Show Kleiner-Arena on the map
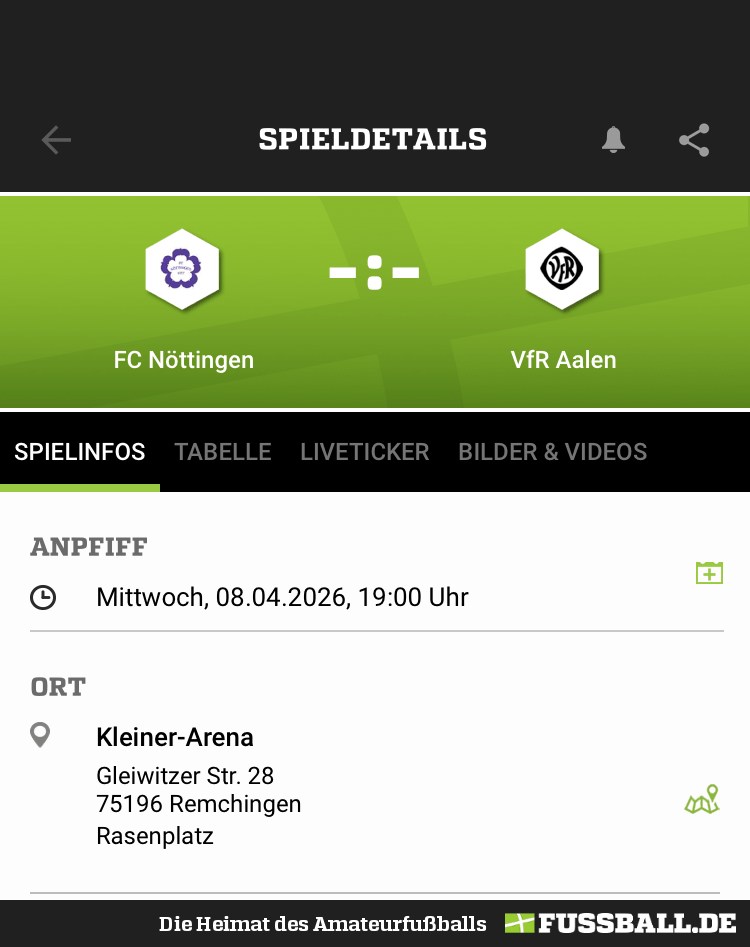The height and width of the screenshot is (947, 750). click(x=702, y=800)
